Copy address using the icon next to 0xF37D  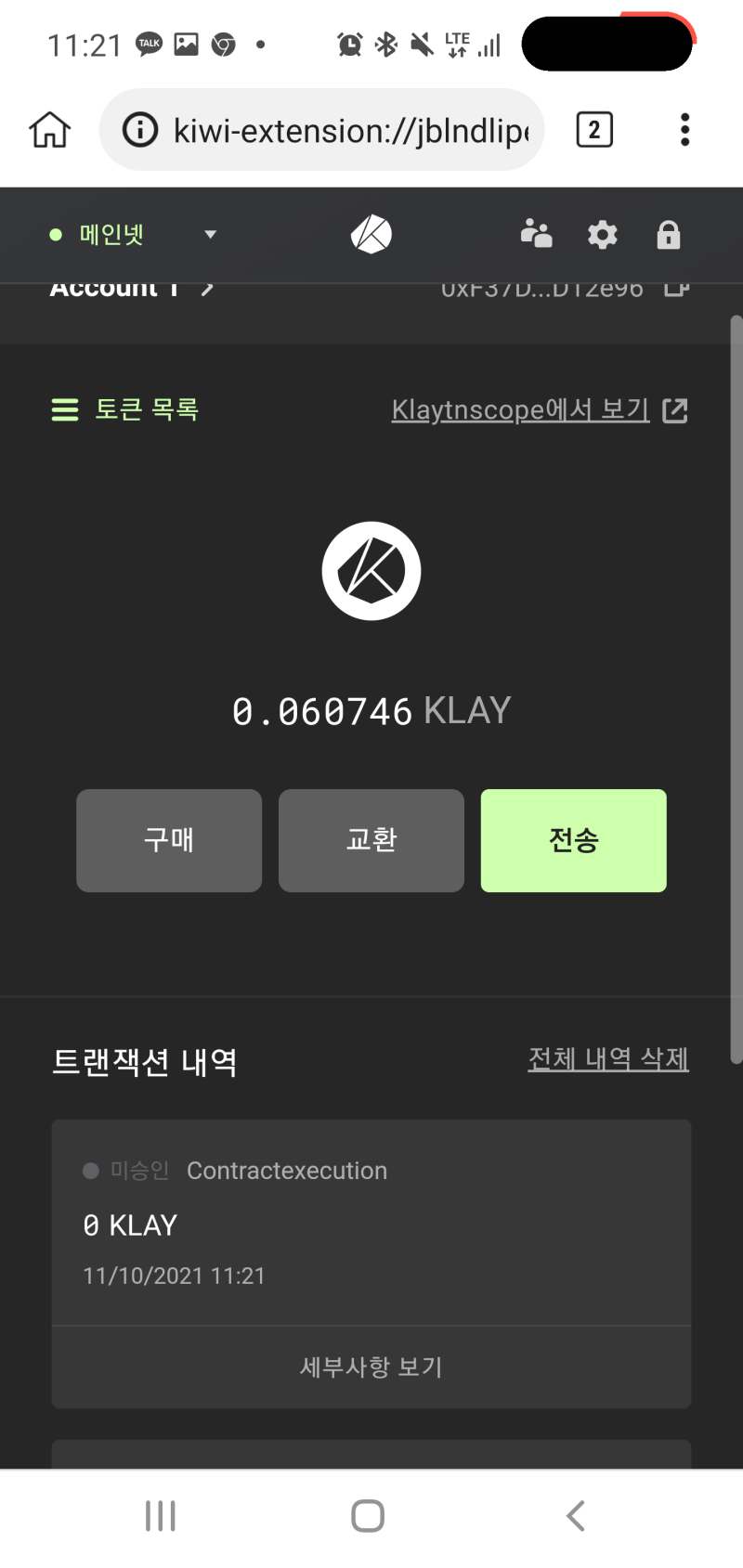[x=677, y=288]
